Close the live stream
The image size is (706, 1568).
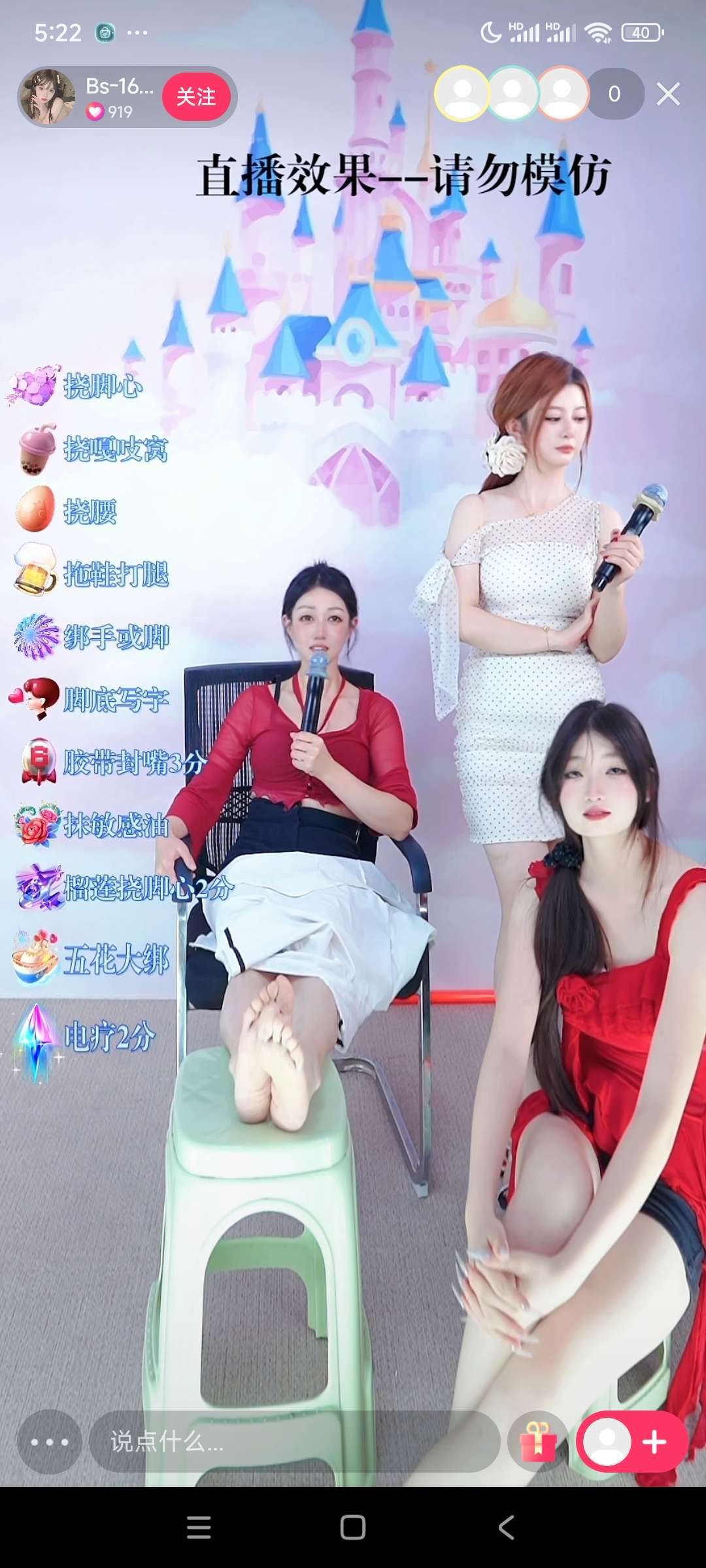[x=668, y=94]
